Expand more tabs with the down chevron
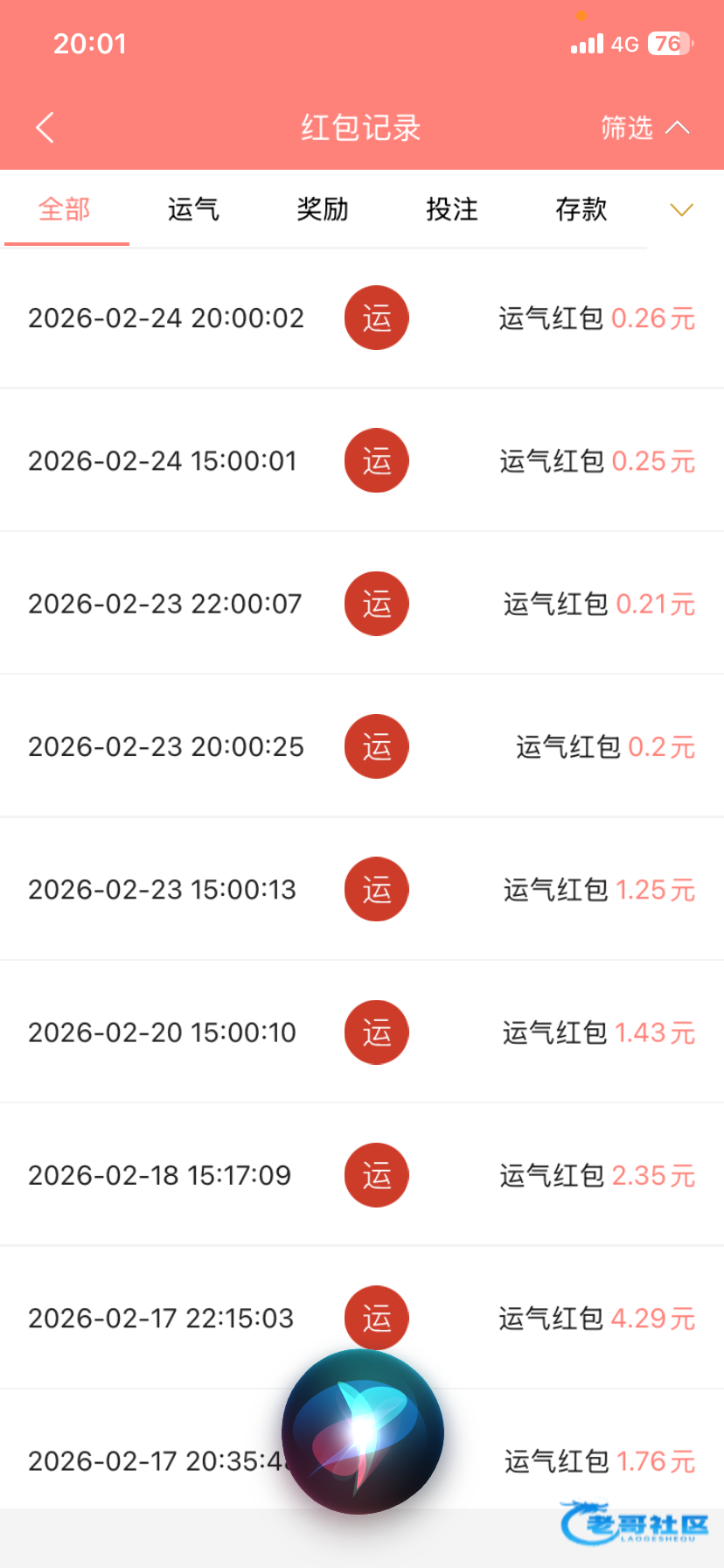Viewport: 724px width, 1568px height. [x=681, y=210]
